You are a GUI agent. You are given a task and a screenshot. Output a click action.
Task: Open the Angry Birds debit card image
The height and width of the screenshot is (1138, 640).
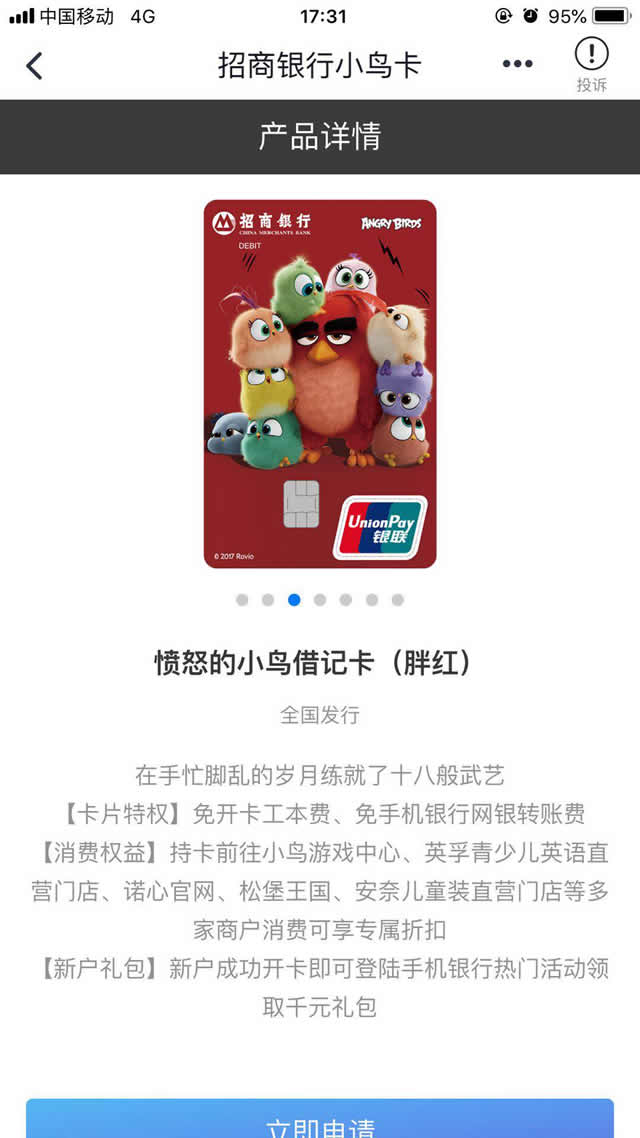point(320,384)
